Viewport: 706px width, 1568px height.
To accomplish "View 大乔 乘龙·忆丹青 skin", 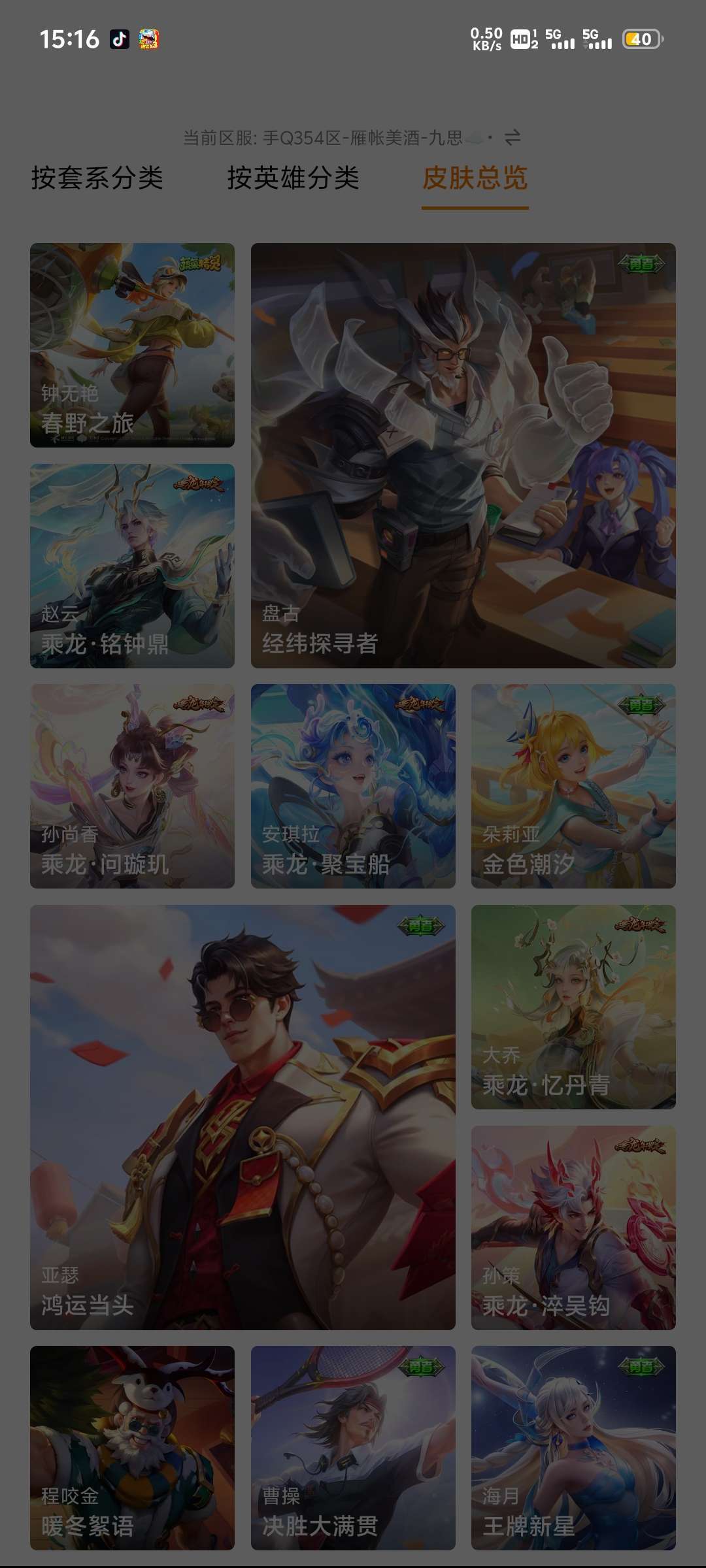I will point(573,1007).
